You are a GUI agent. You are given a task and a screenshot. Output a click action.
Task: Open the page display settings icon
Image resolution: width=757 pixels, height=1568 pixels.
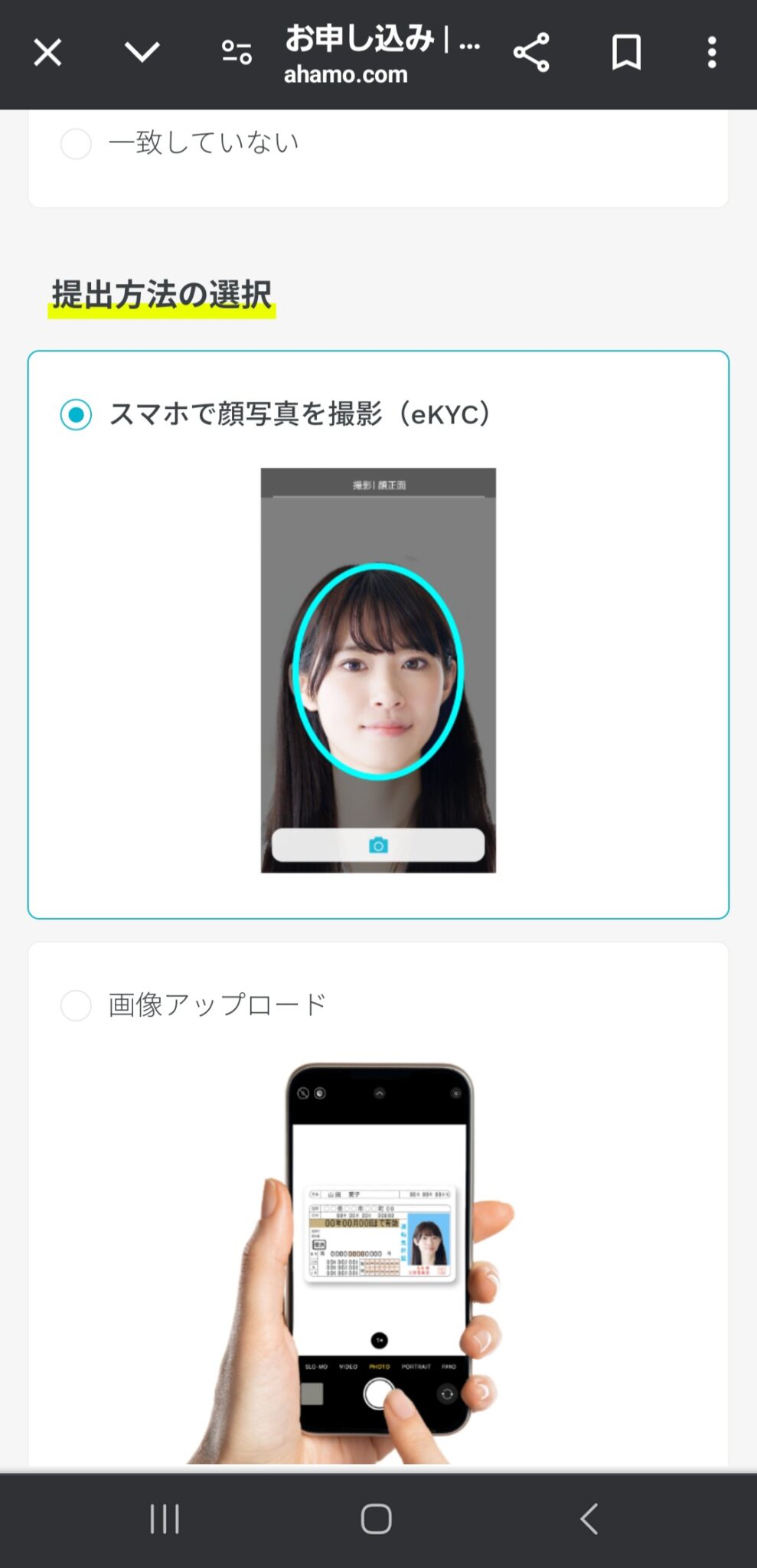[x=237, y=51]
